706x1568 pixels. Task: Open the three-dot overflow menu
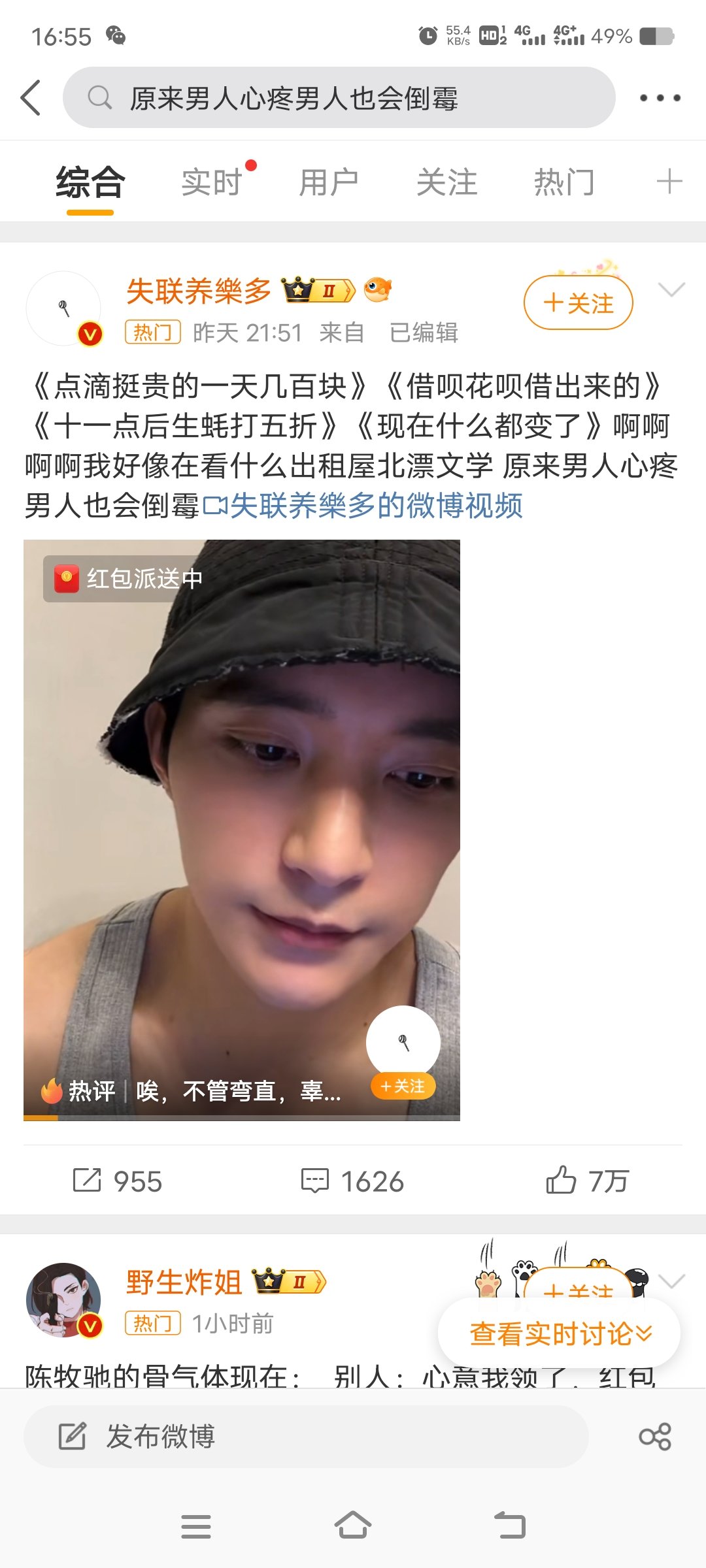click(x=660, y=98)
